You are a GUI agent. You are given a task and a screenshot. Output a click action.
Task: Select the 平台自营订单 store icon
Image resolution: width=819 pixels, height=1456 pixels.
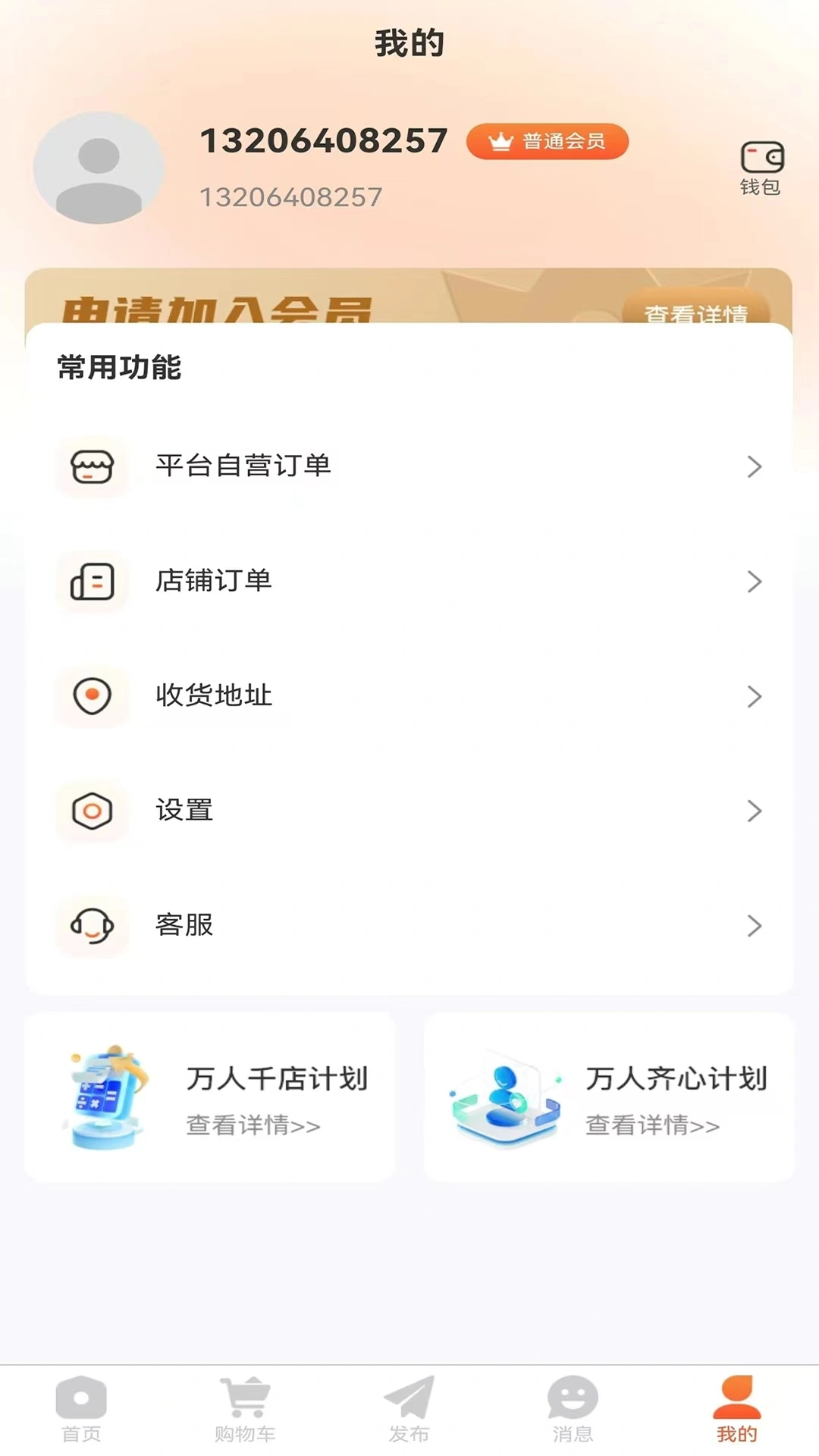pos(93,467)
